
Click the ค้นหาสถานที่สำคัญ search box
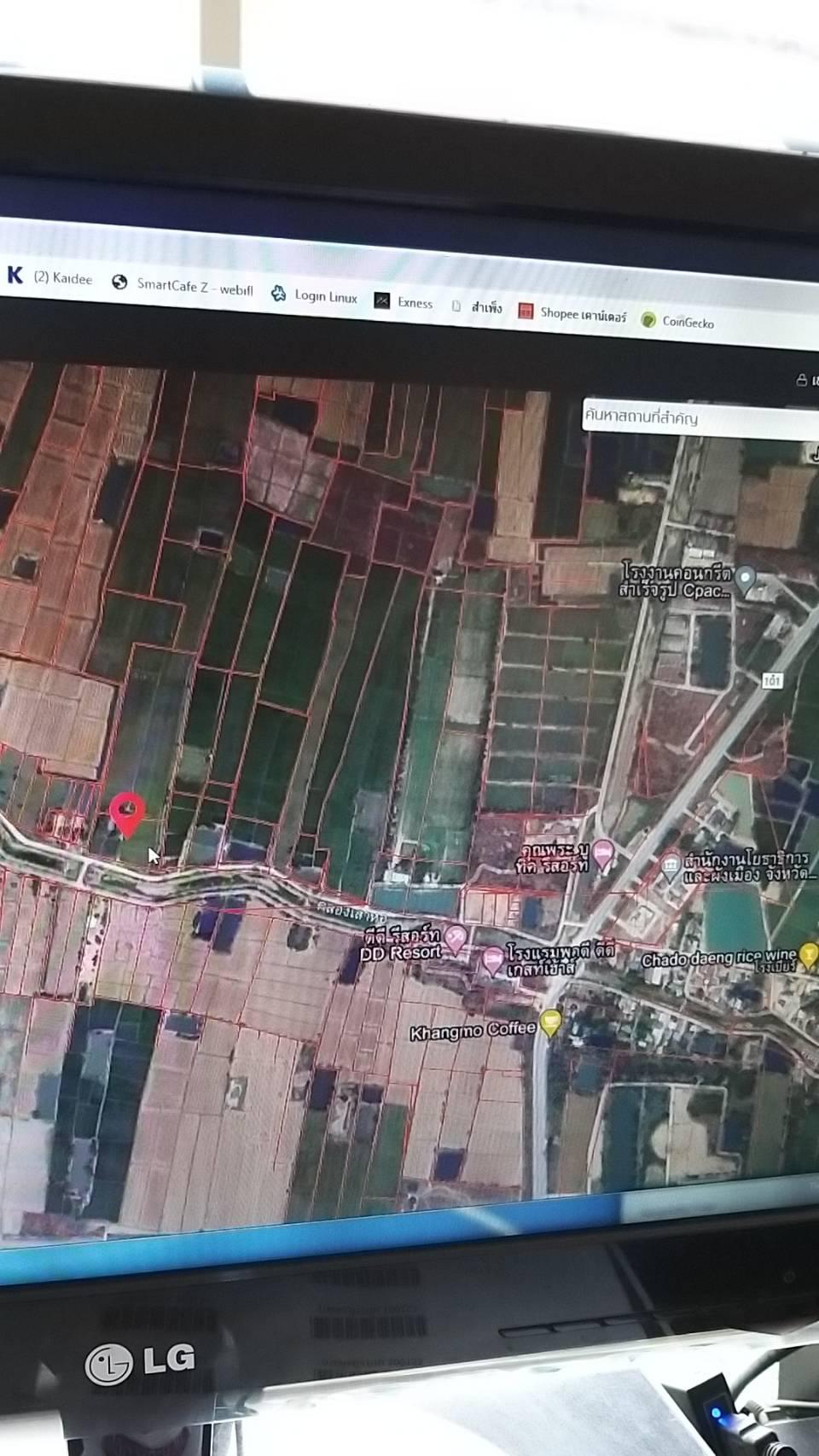coord(700,419)
